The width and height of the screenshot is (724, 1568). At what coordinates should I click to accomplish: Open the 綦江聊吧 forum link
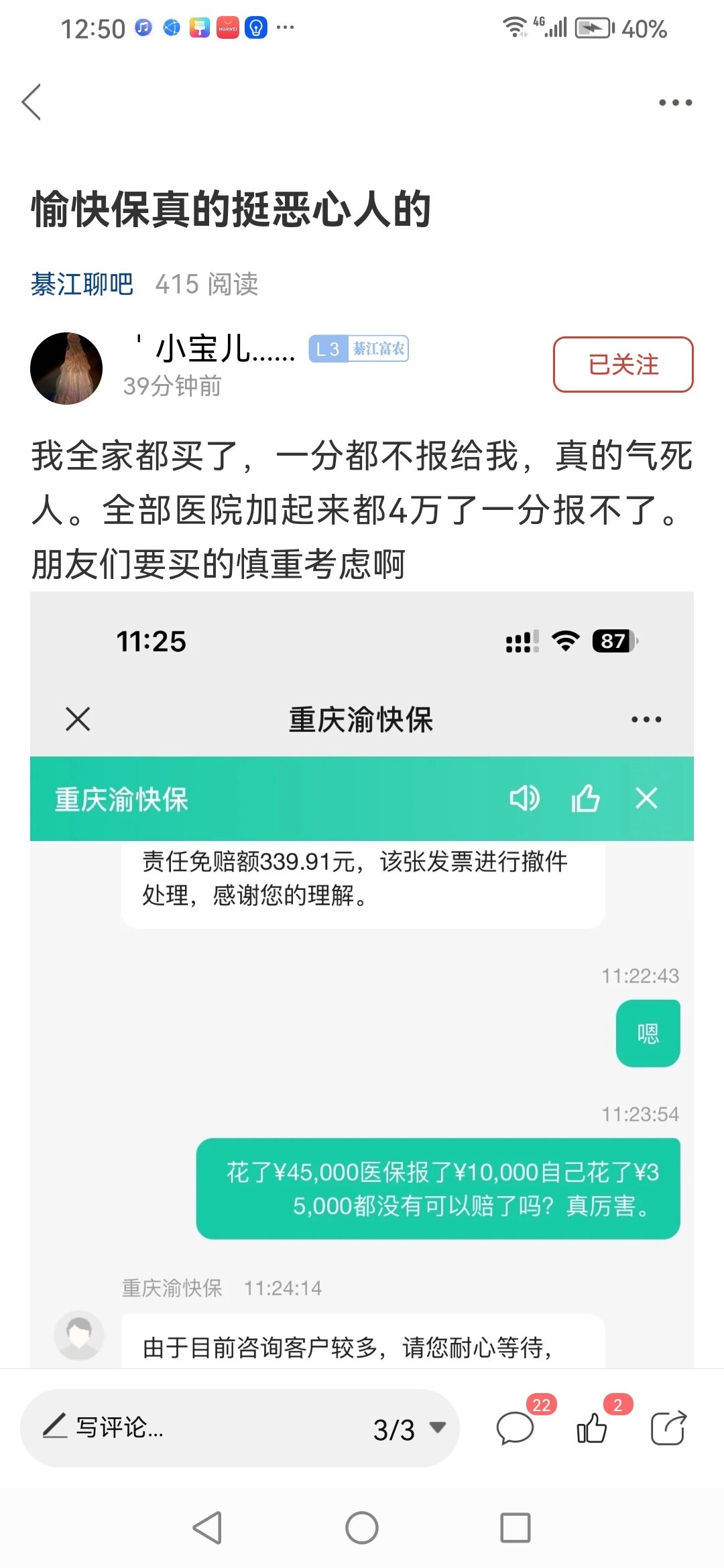pos(82,284)
